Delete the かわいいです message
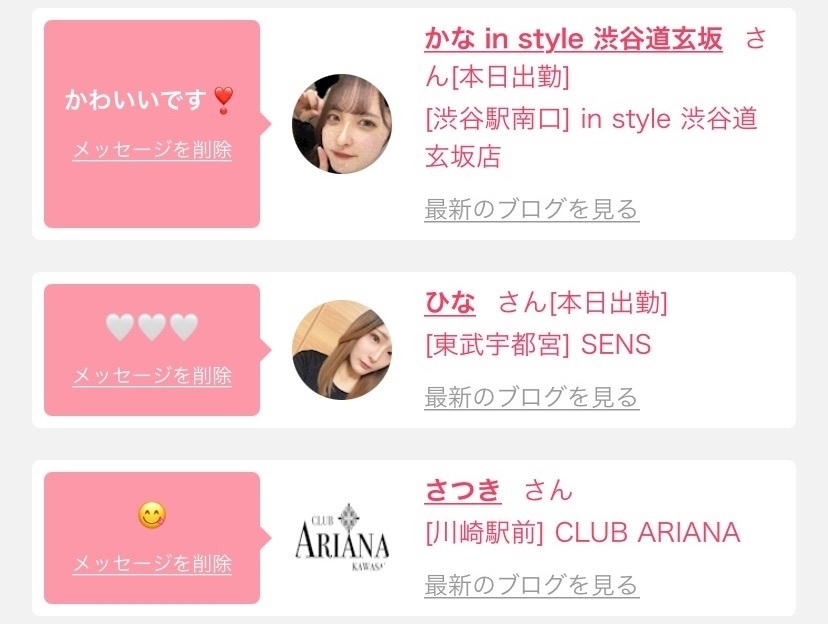 click(152, 150)
